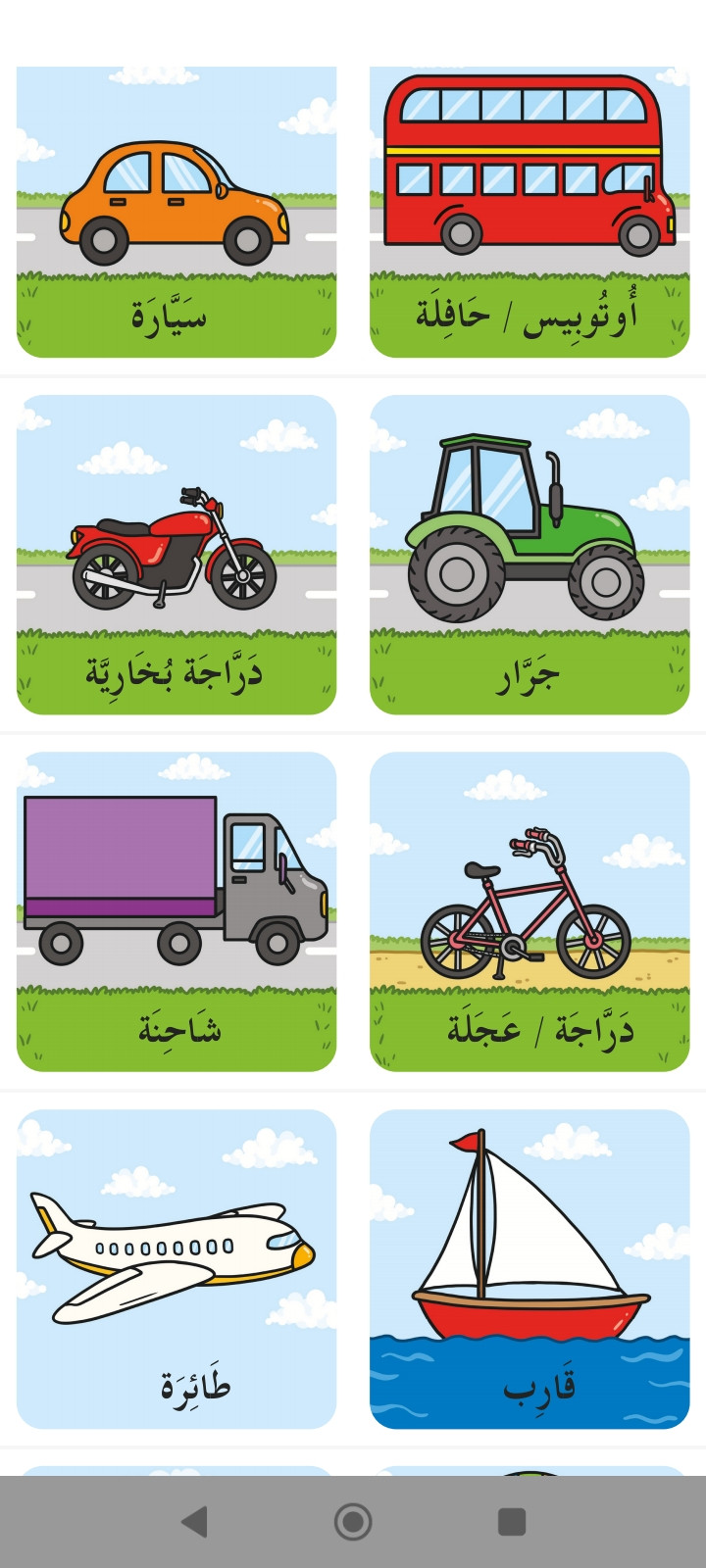The width and height of the screenshot is (706, 1568).
Task: Select the bicycle card
Action: [x=529, y=911]
